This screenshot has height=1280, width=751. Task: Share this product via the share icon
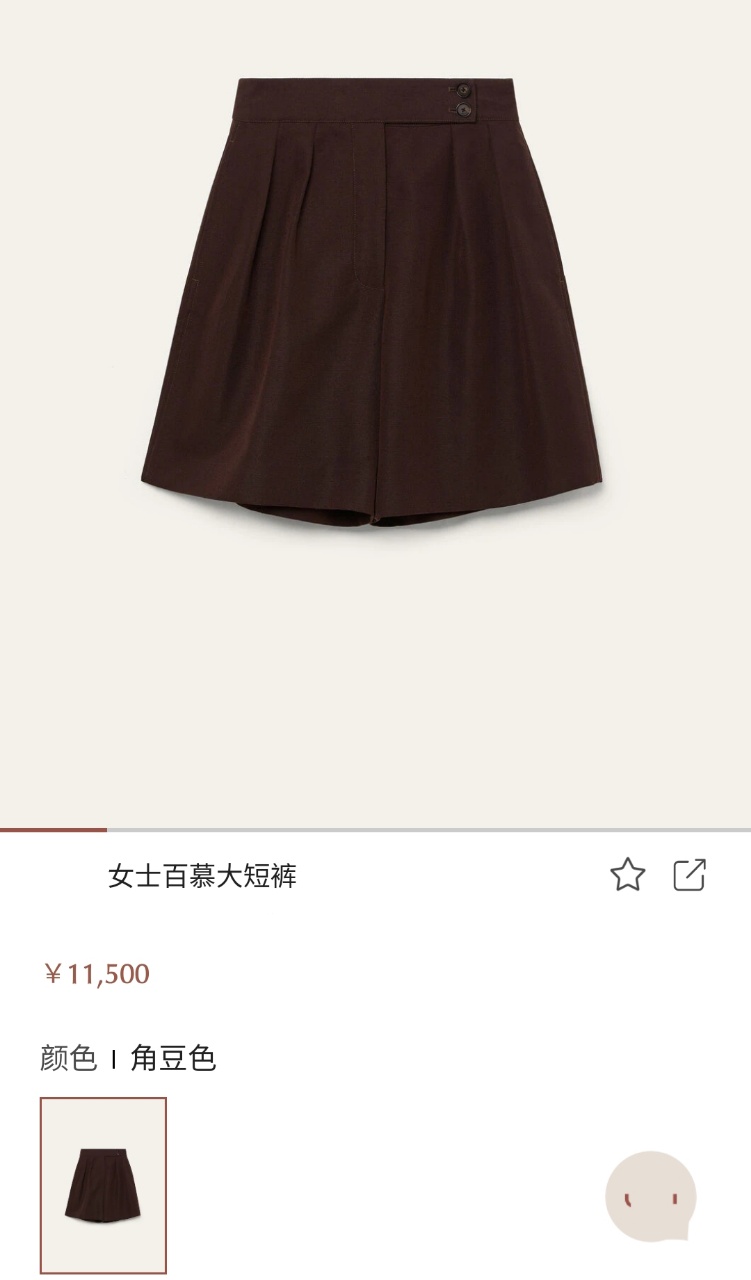tap(690, 875)
